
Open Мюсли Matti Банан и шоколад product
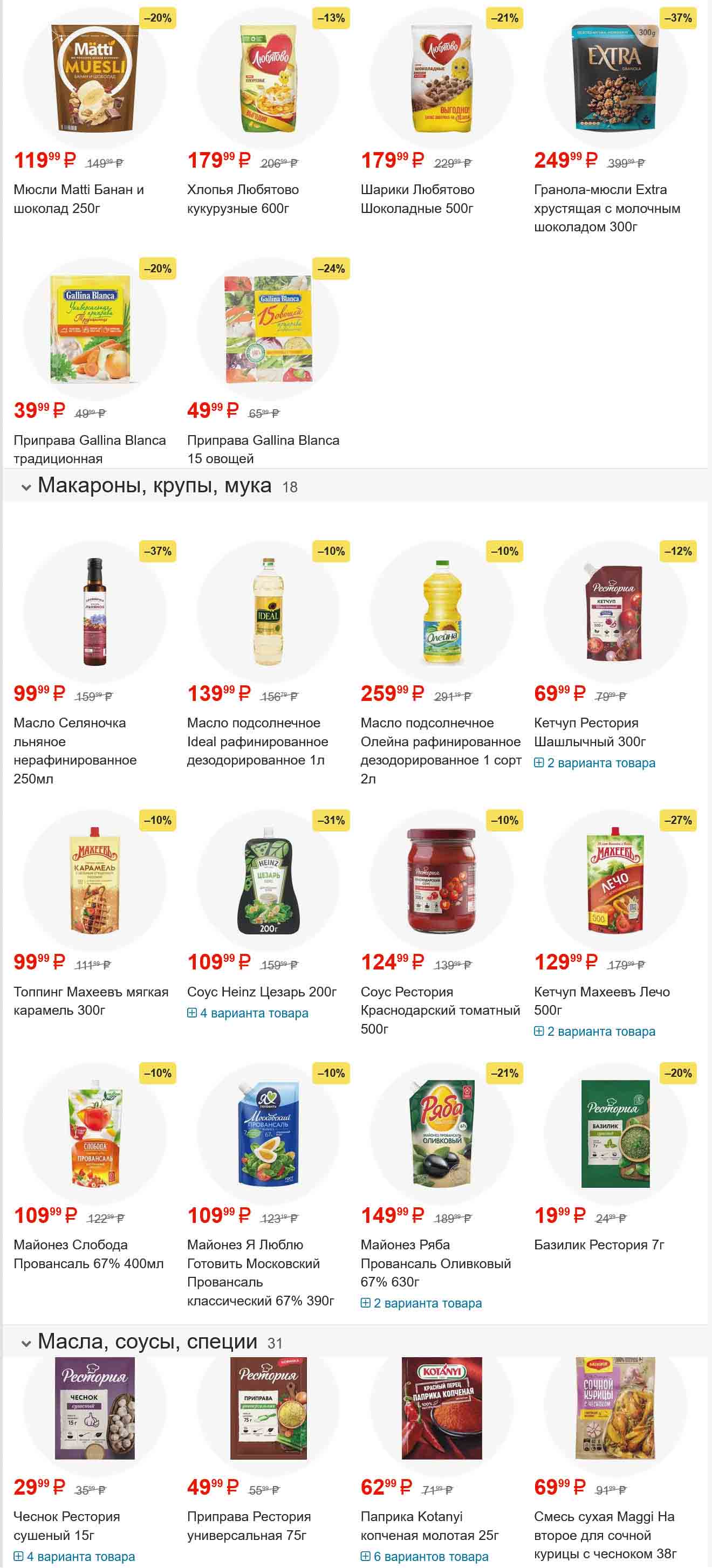click(79, 198)
